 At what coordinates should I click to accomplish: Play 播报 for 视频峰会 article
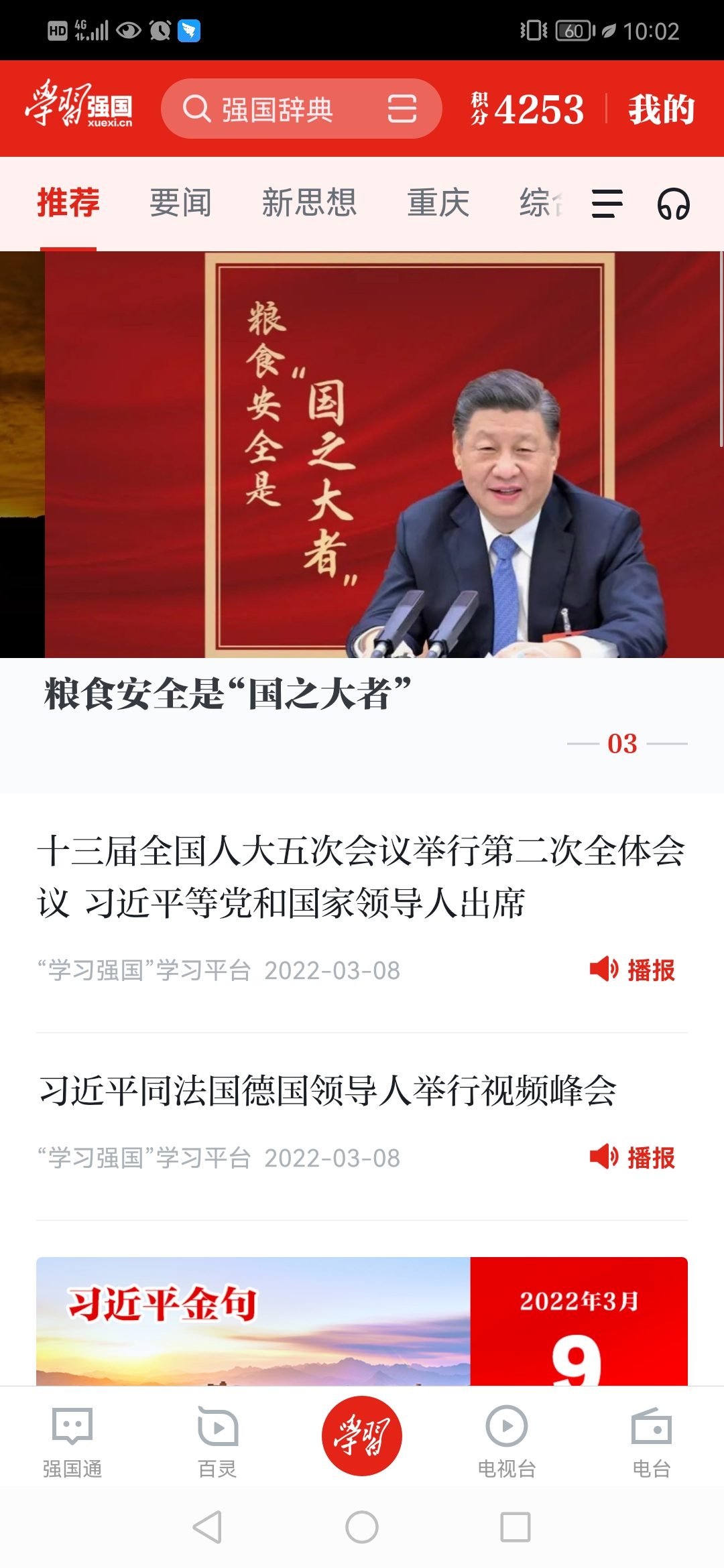pyautogui.click(x=632, y=1157)
